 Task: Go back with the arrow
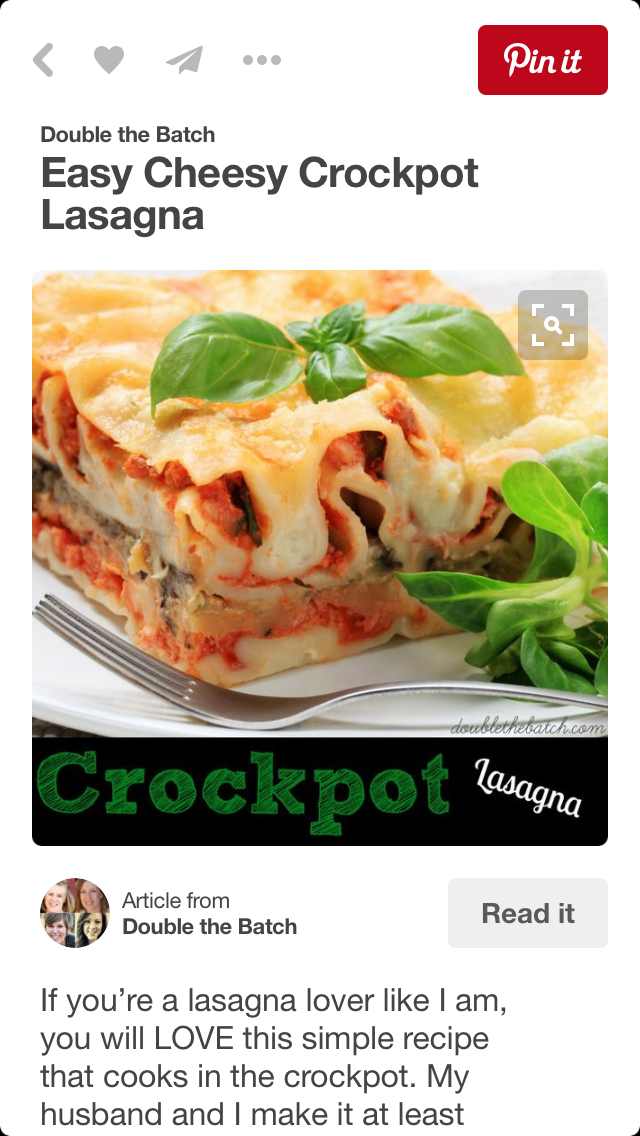pos(43,60)
